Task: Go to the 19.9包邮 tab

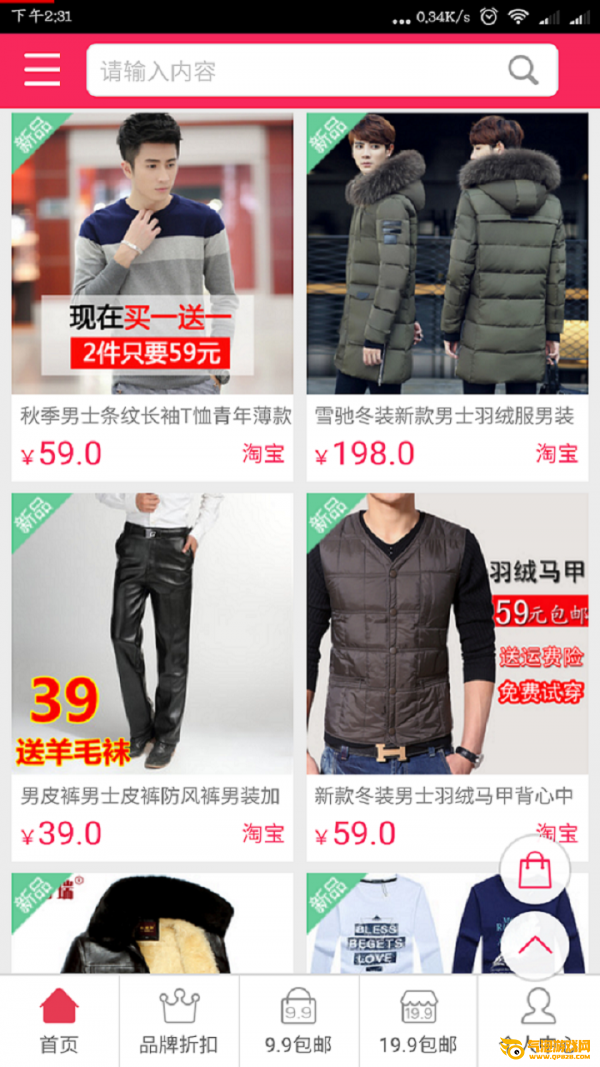Action: (418, 1021)
